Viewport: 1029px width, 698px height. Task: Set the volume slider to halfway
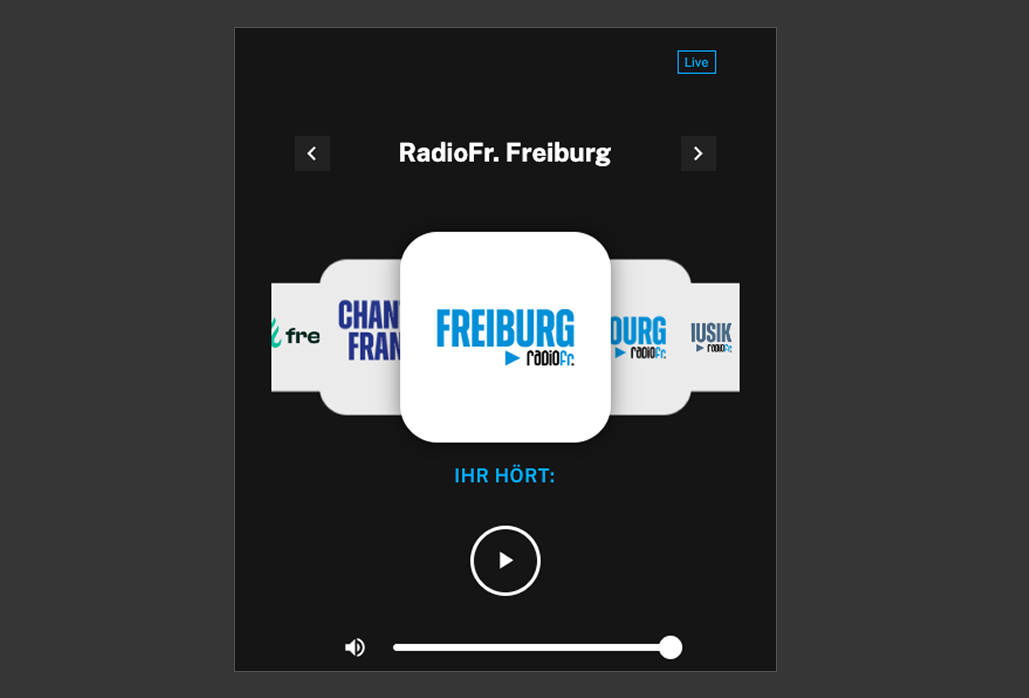532,647
